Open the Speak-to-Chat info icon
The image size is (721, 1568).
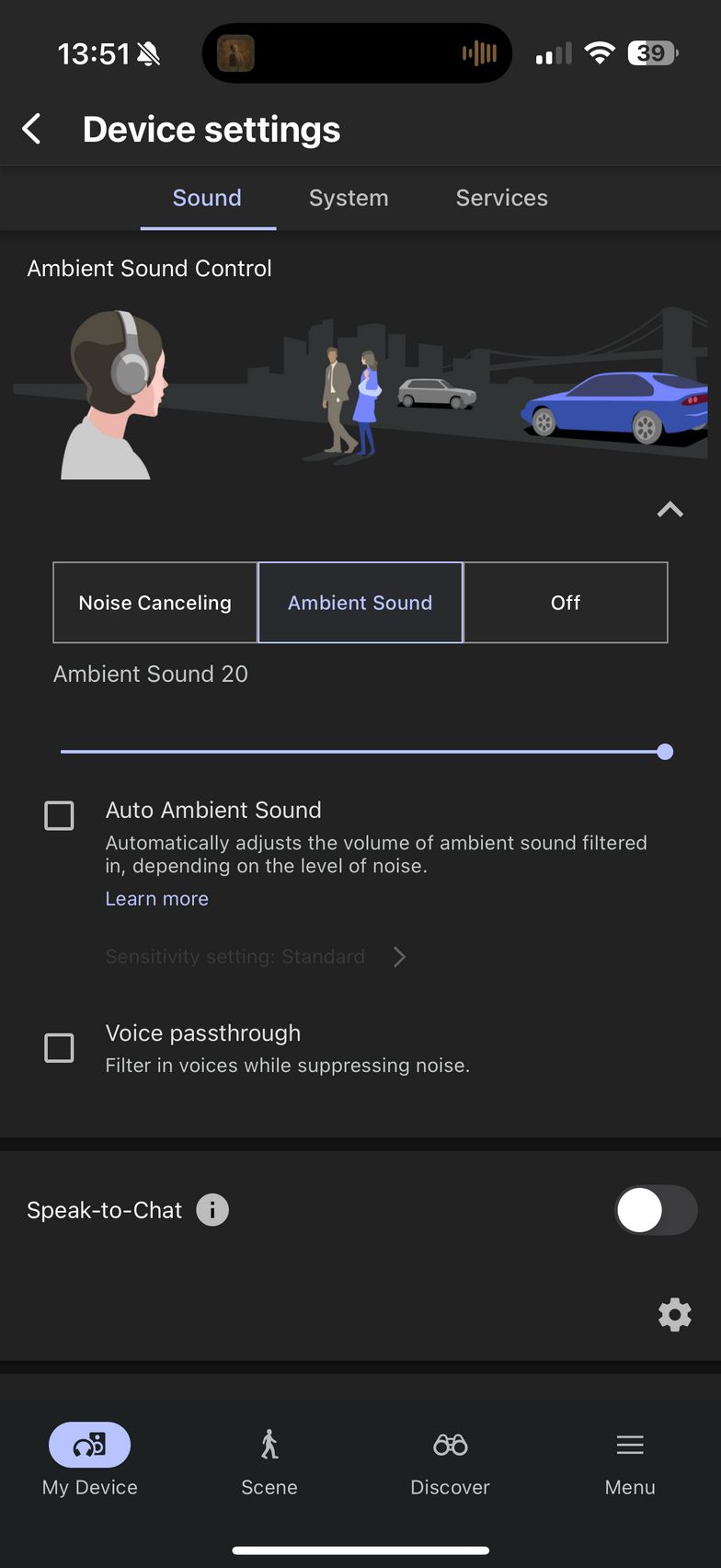[x=212, y=1210]
